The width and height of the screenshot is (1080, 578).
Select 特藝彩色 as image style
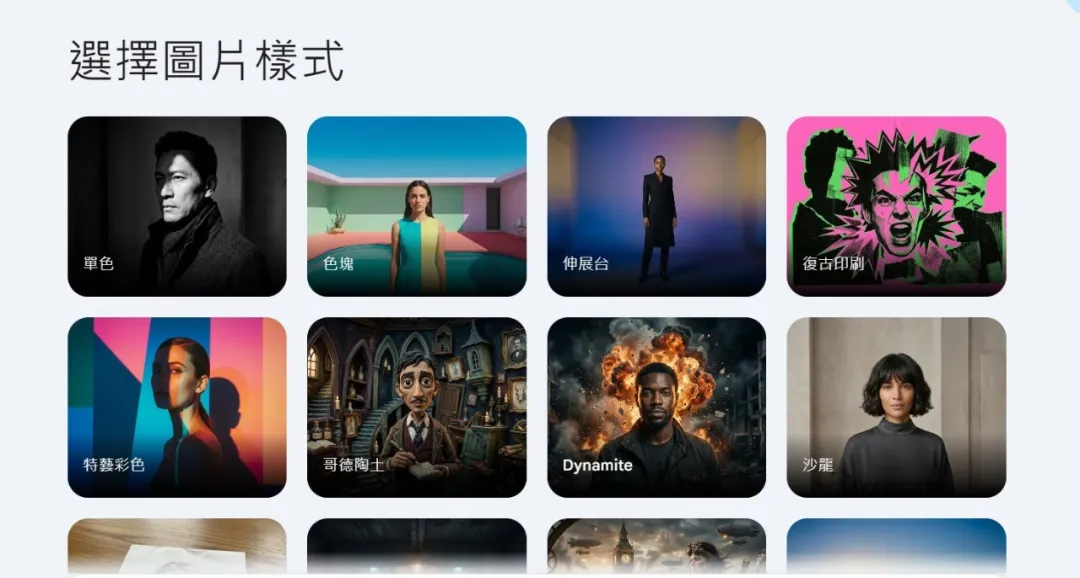tap(177, 407)
